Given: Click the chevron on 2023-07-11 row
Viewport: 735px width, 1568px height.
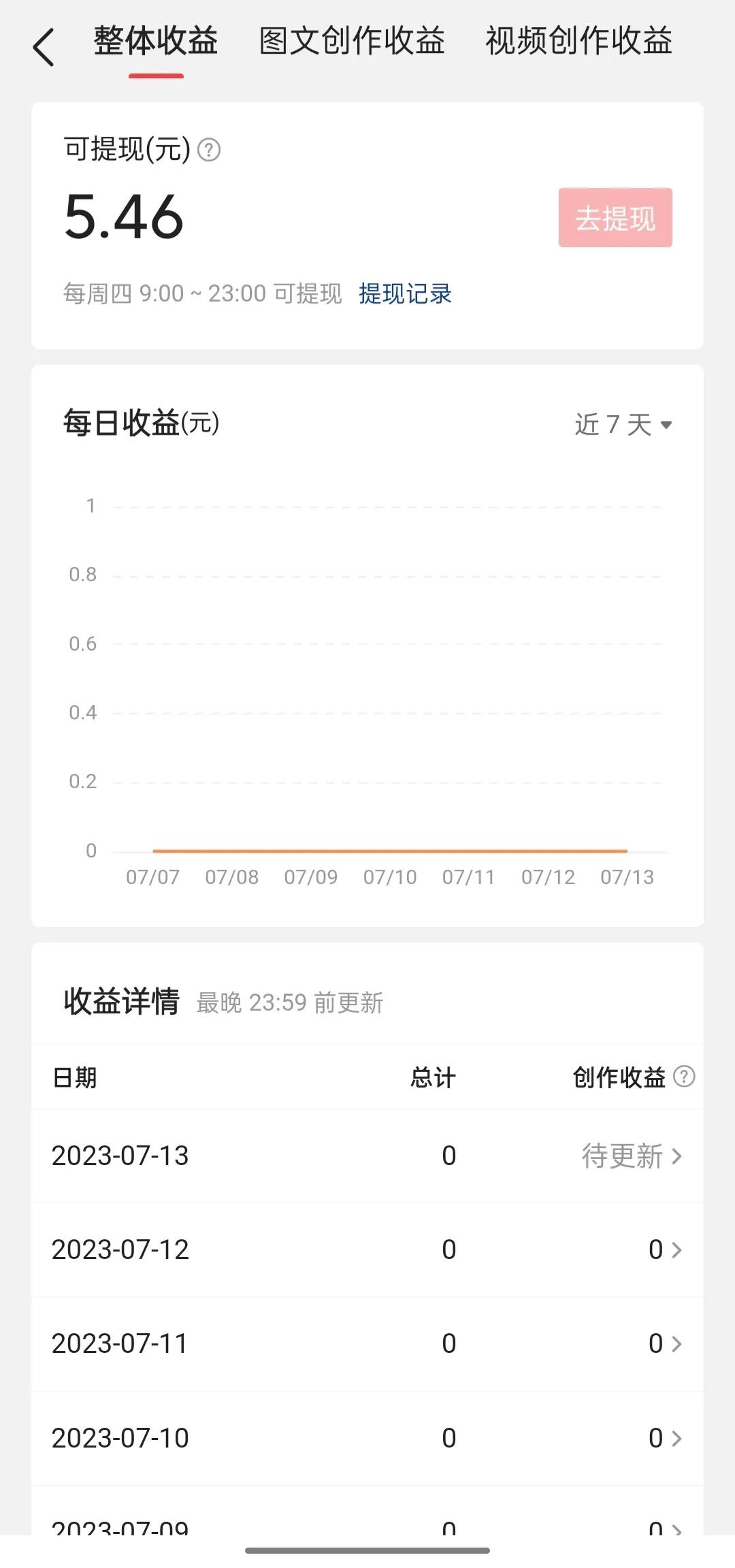Looking at the screenshot, I should click(x=677, y=1343).
